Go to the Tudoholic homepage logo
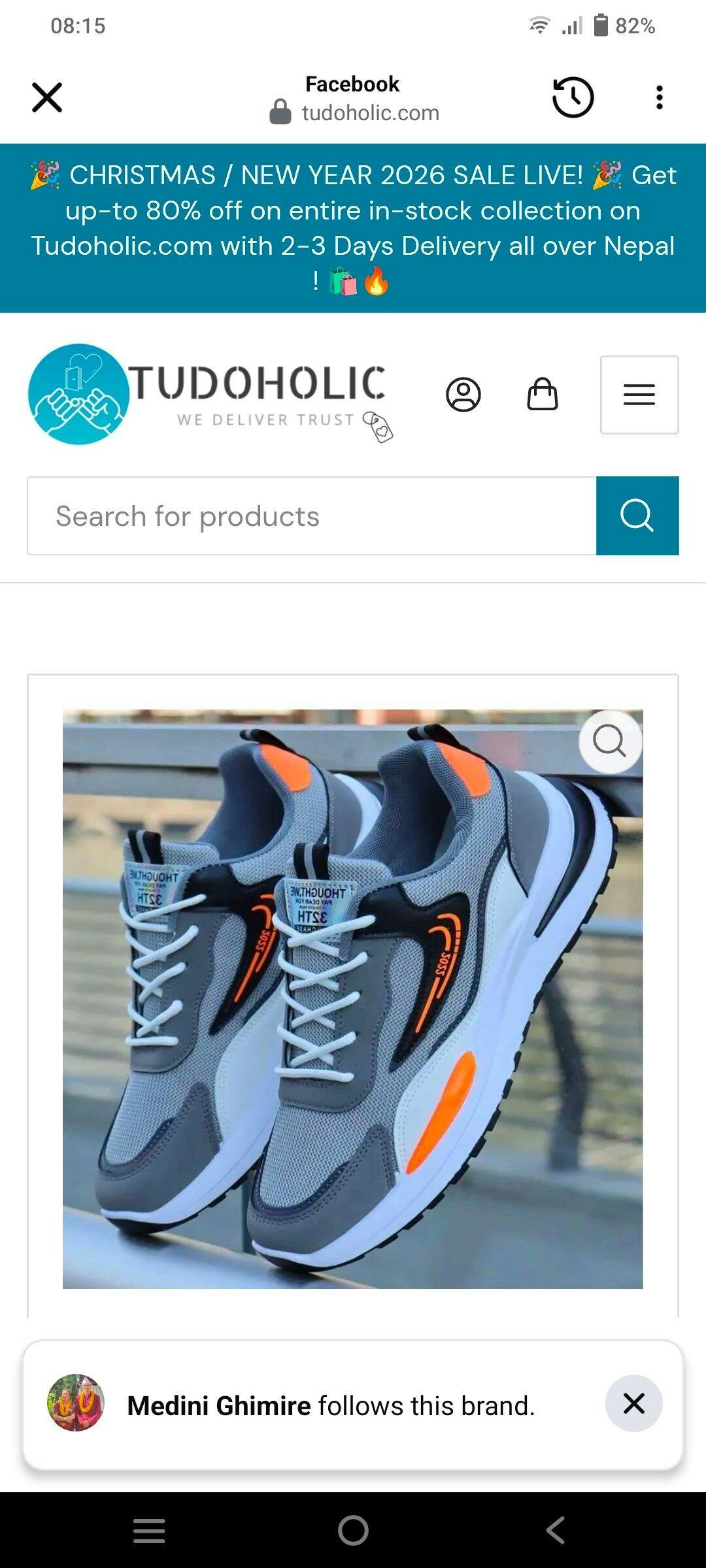706x1568 pixels. [208, 395]
